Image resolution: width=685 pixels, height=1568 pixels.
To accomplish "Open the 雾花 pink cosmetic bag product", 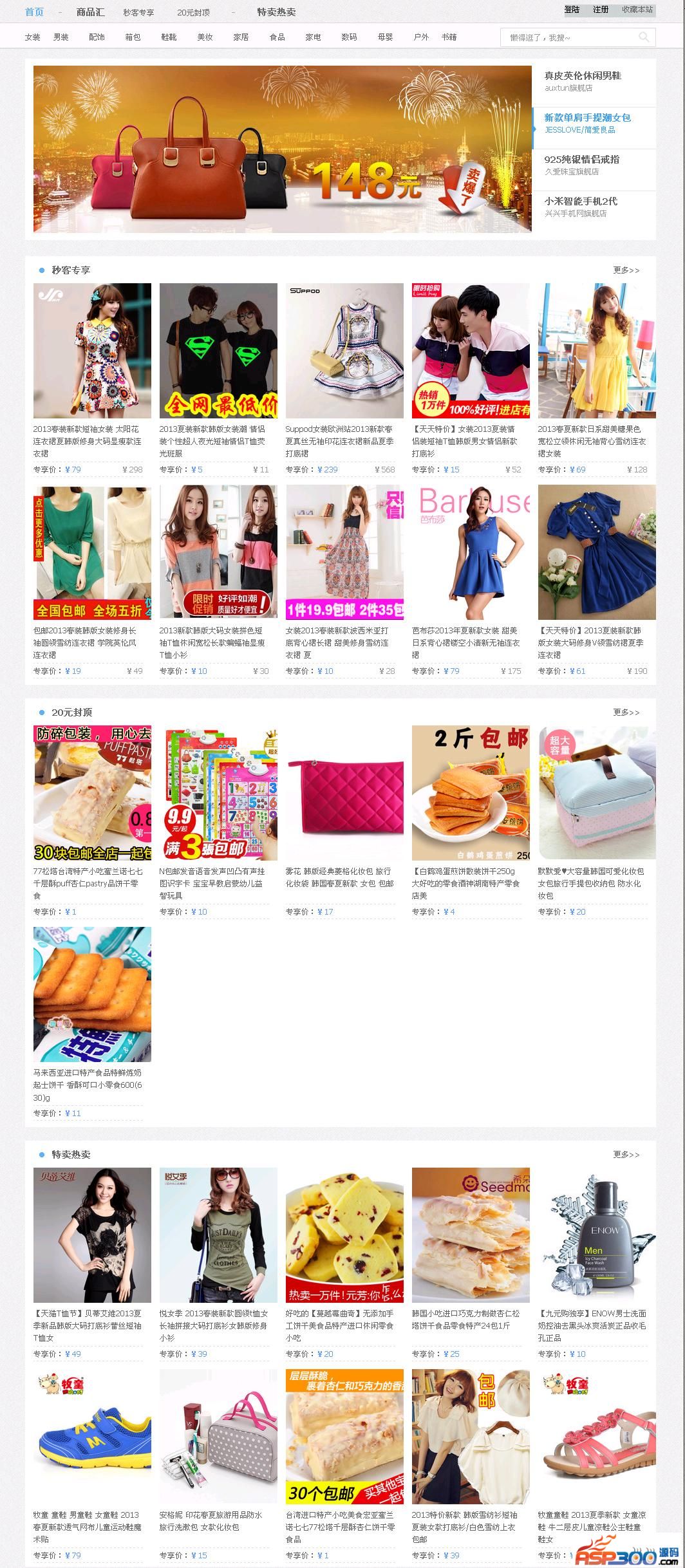I will 344,793.
